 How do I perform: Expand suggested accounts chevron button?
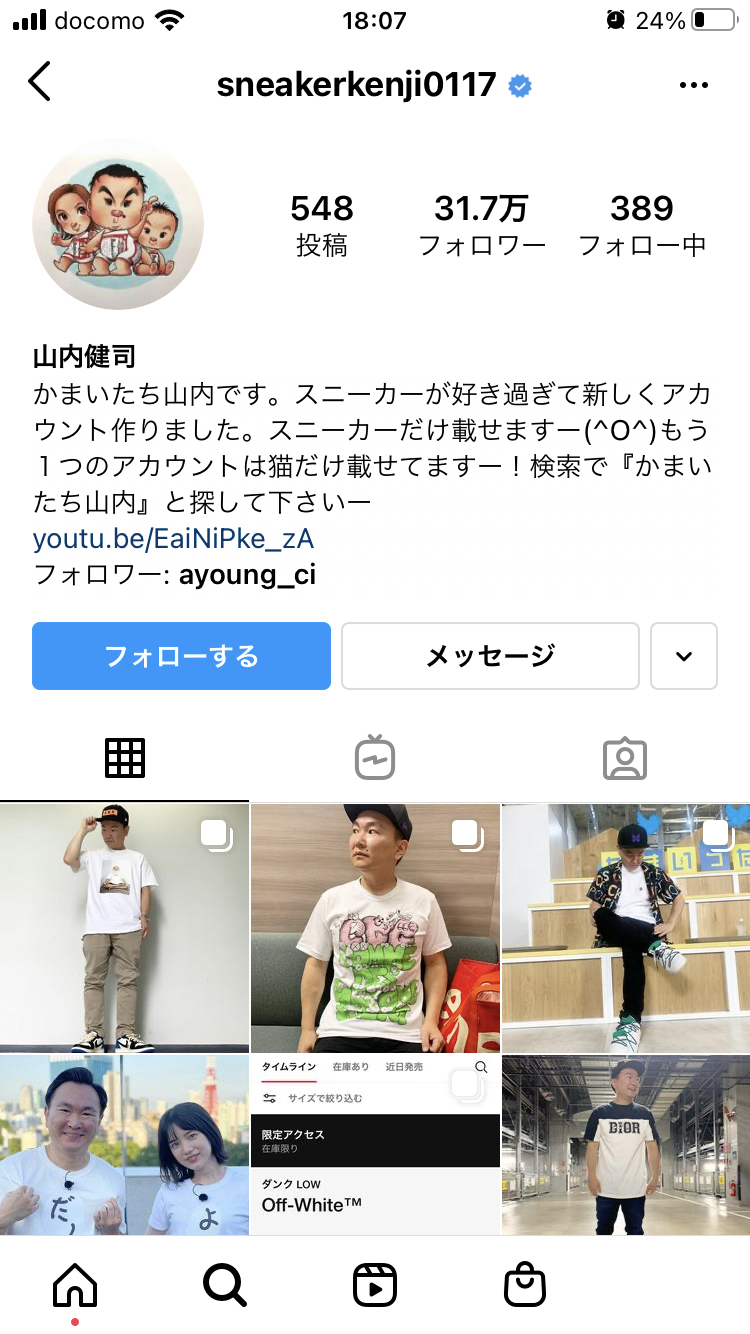point(684,656)
